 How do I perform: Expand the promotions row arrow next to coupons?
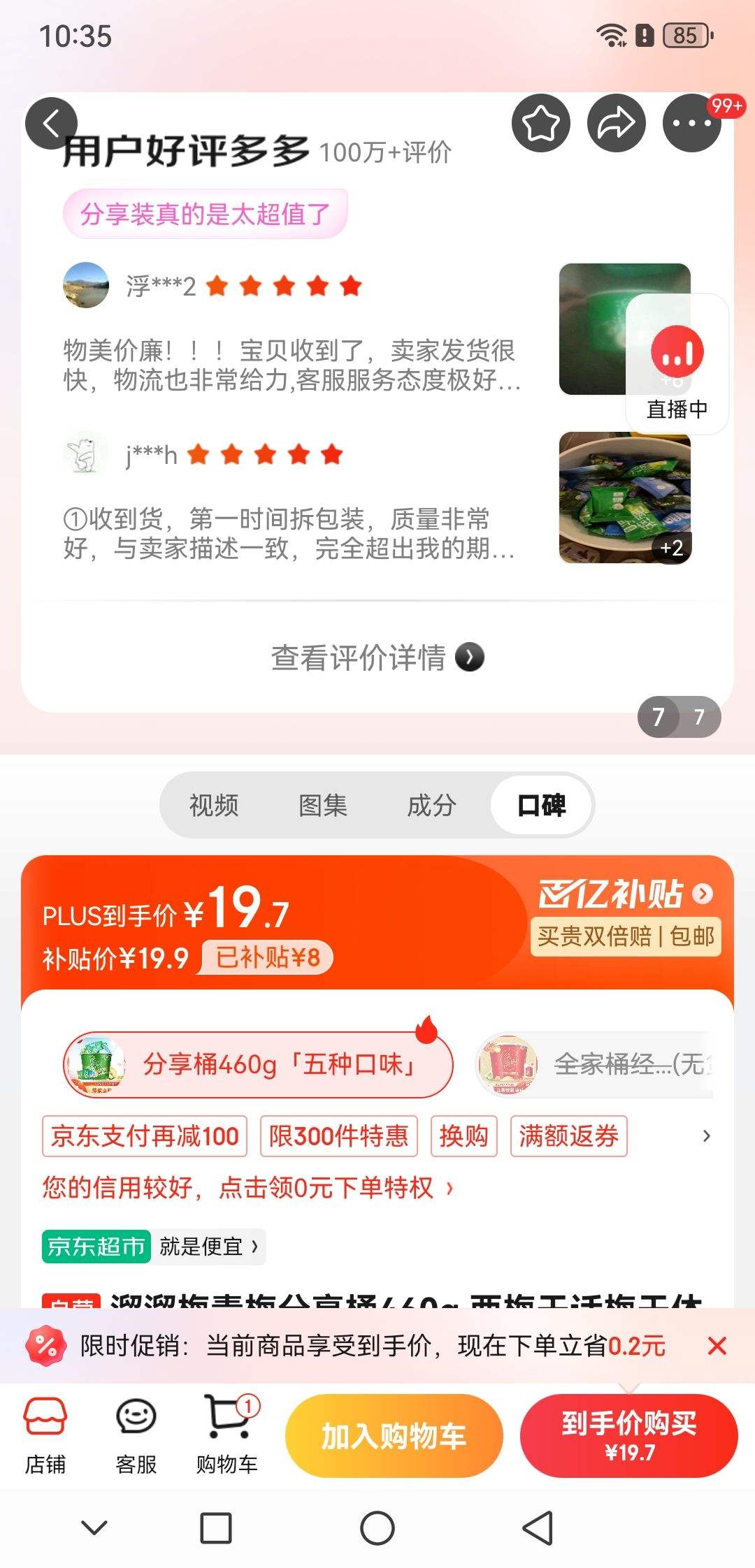(x=707, y=1136)
